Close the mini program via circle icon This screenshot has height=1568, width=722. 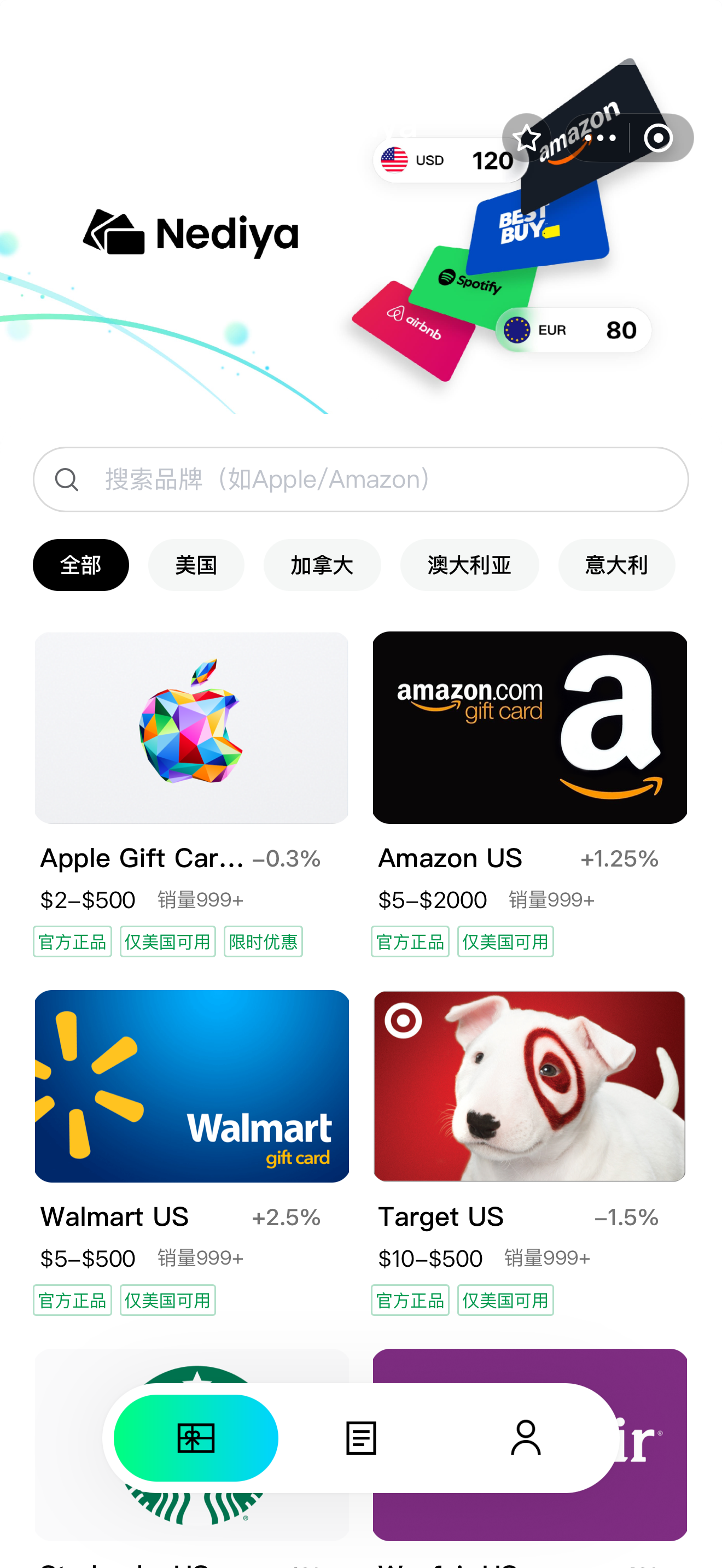pos(657,138)
